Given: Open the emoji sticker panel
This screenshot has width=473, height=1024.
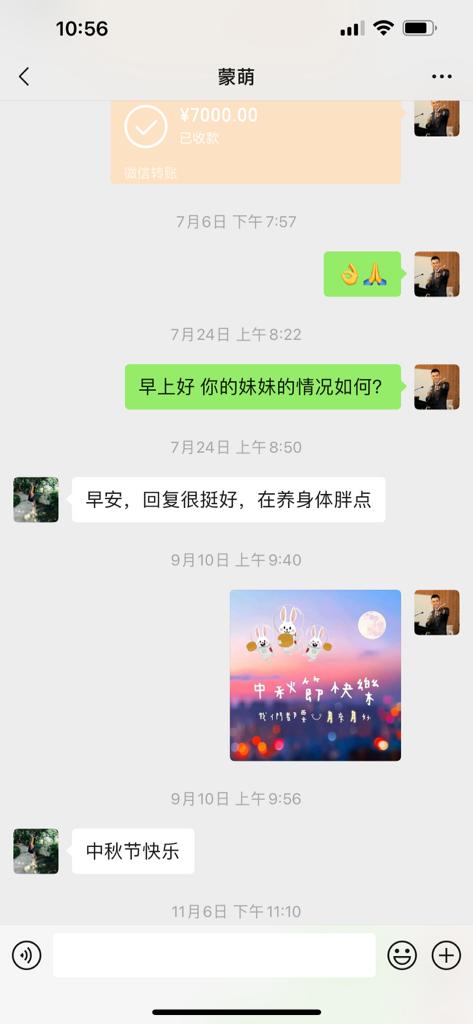Looking at the screenshot, I should click(x=402, y=955).
